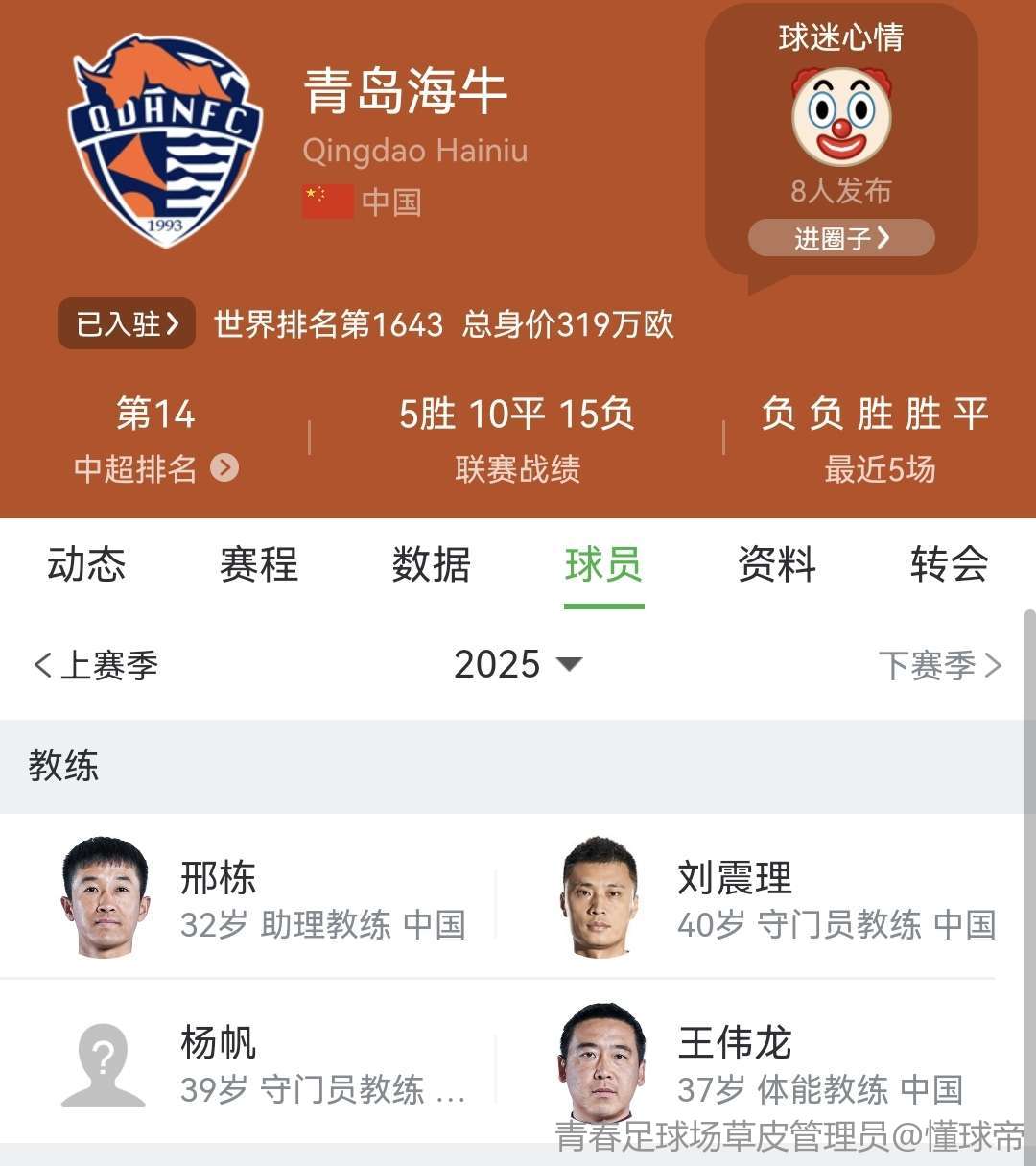The image size is (1036, 1166).
Task: Go to previous season 上赛季
Action: point(96,665)
